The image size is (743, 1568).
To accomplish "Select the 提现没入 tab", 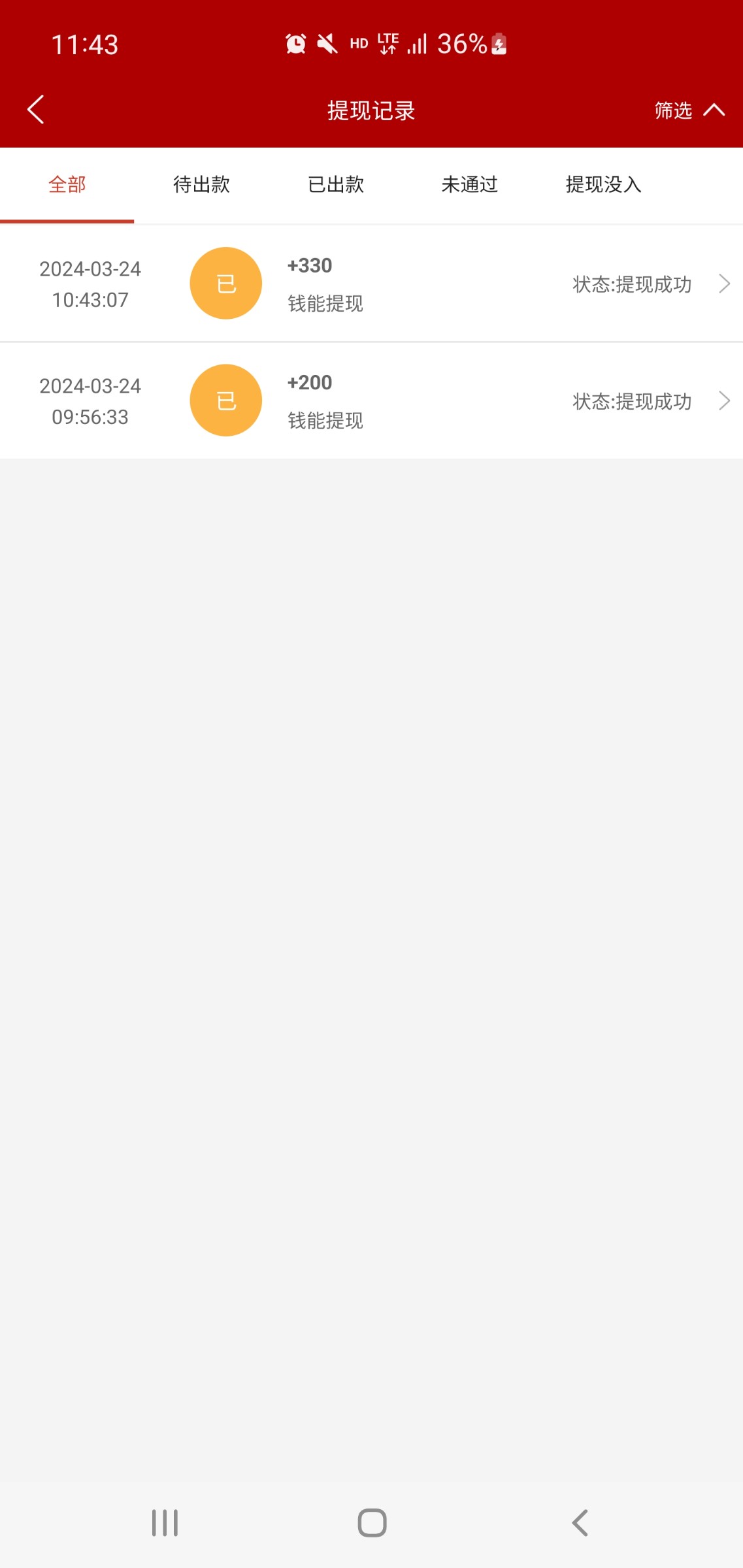I will pos(603,185).
